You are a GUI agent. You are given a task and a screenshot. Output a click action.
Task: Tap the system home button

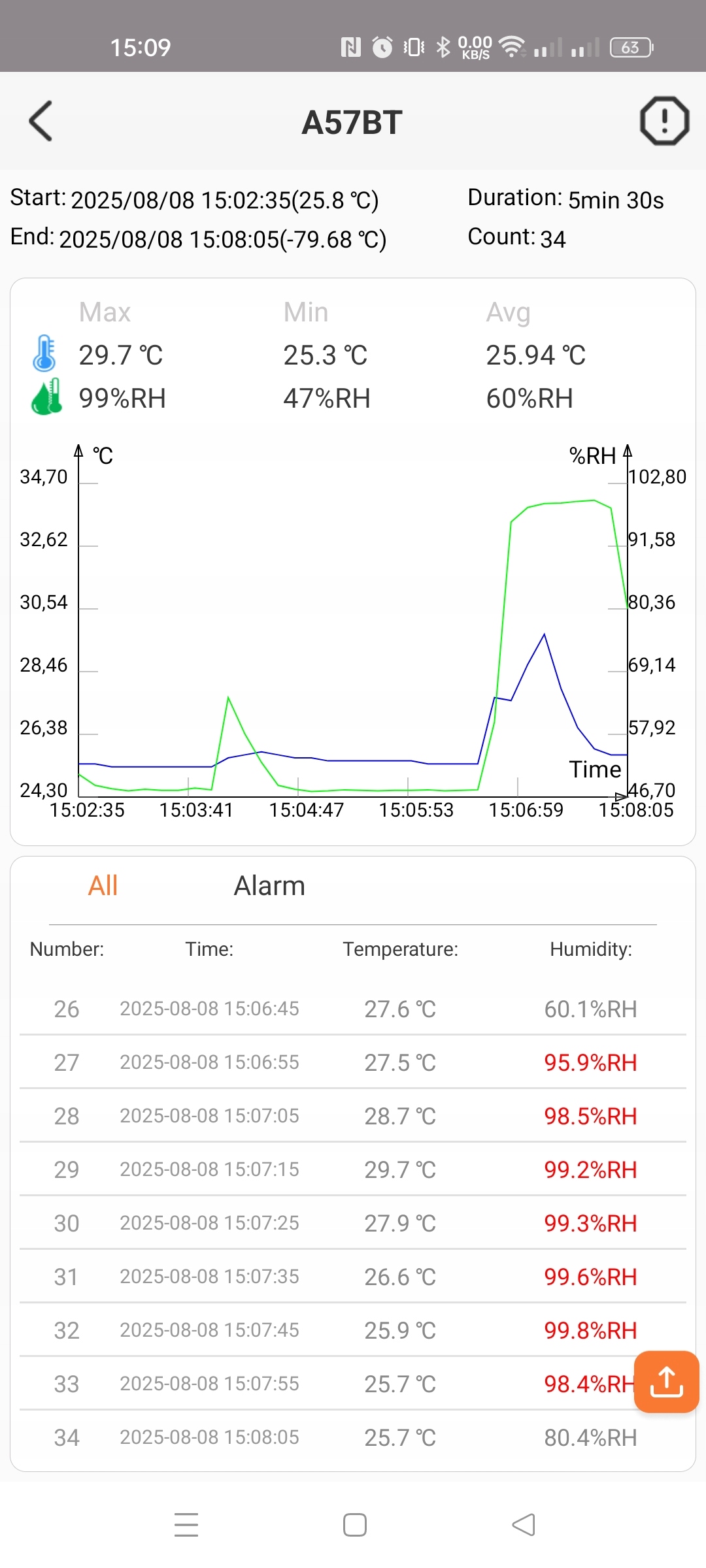tap(354, 1525)
